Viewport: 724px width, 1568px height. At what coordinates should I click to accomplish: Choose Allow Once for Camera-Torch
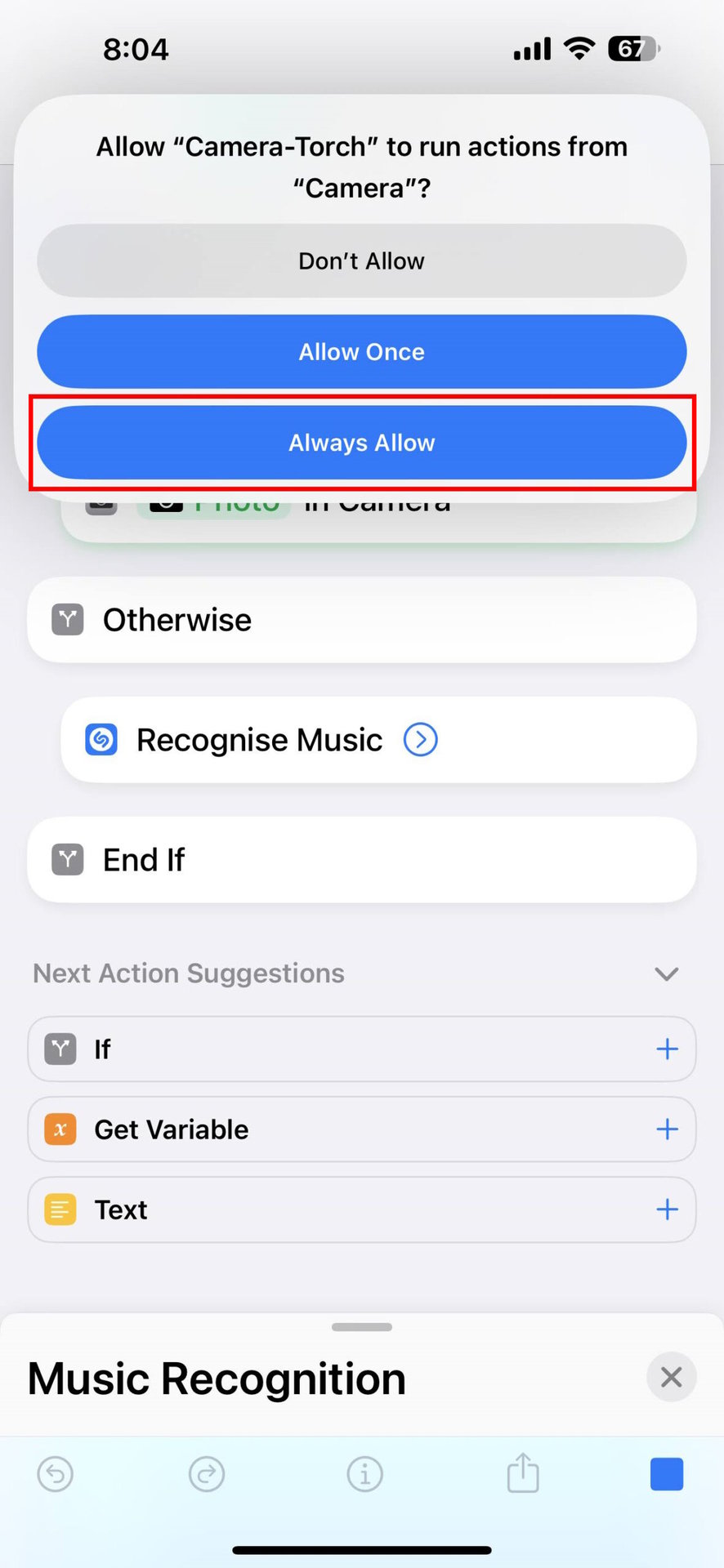tap(361, 352)
